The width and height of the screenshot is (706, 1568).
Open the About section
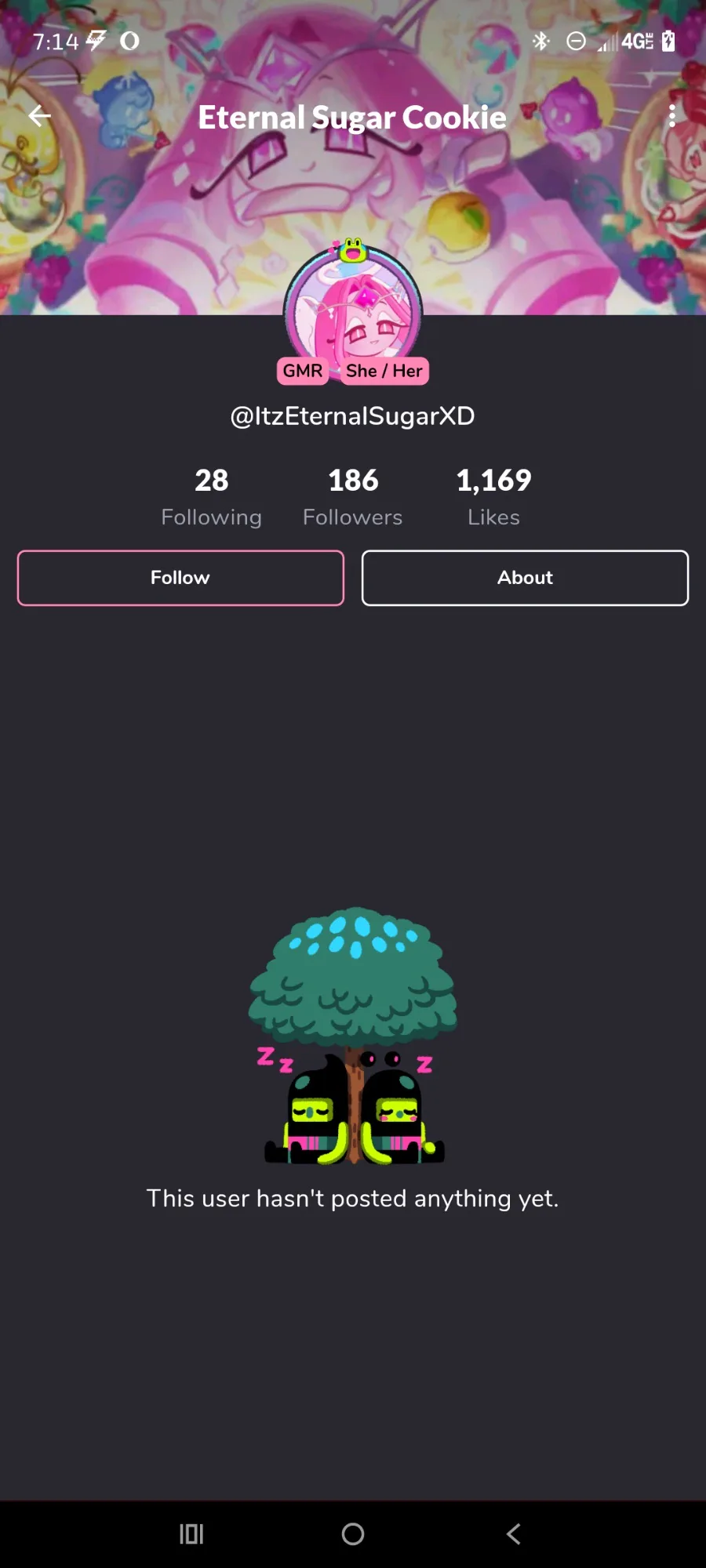click(x=525, y=578)
